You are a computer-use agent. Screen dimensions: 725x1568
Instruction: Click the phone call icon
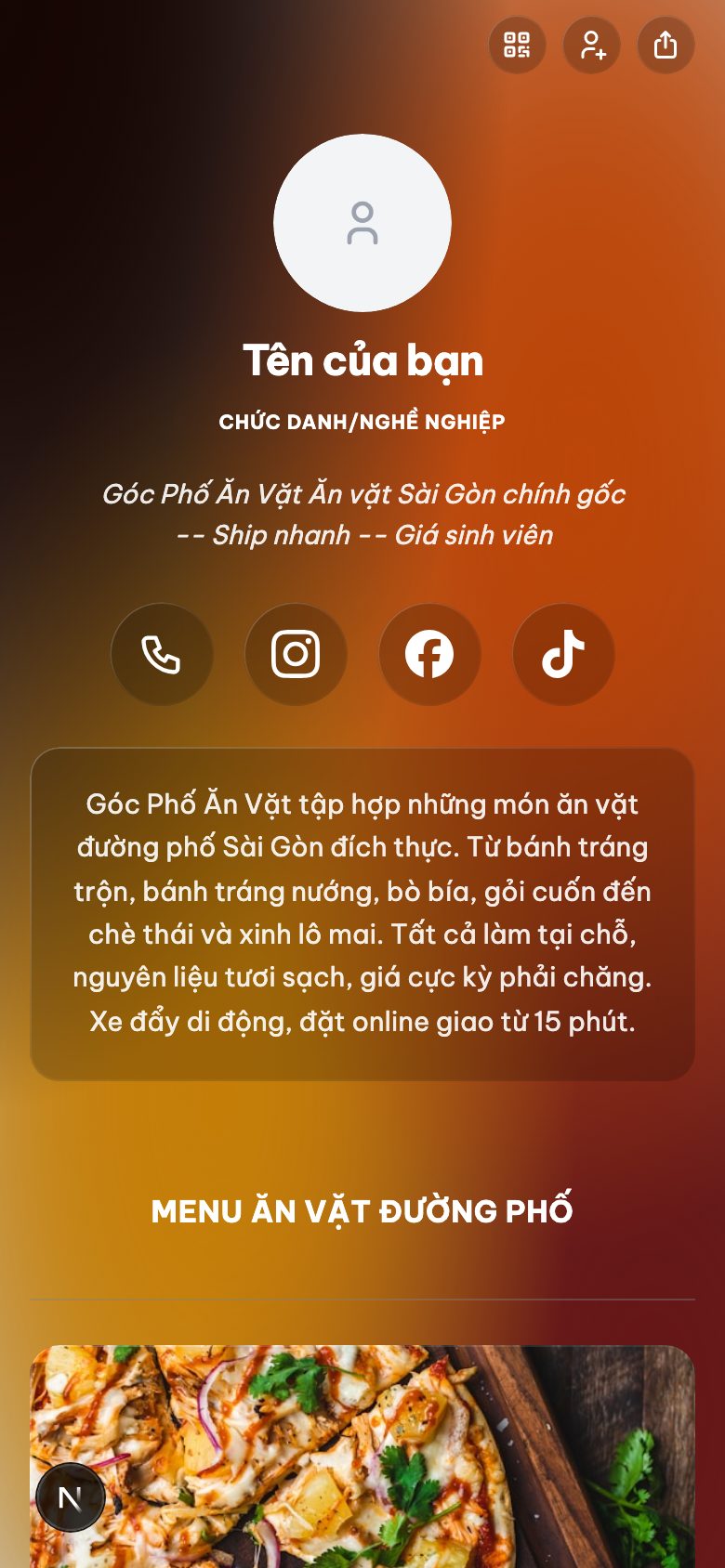tap(162, 654)
